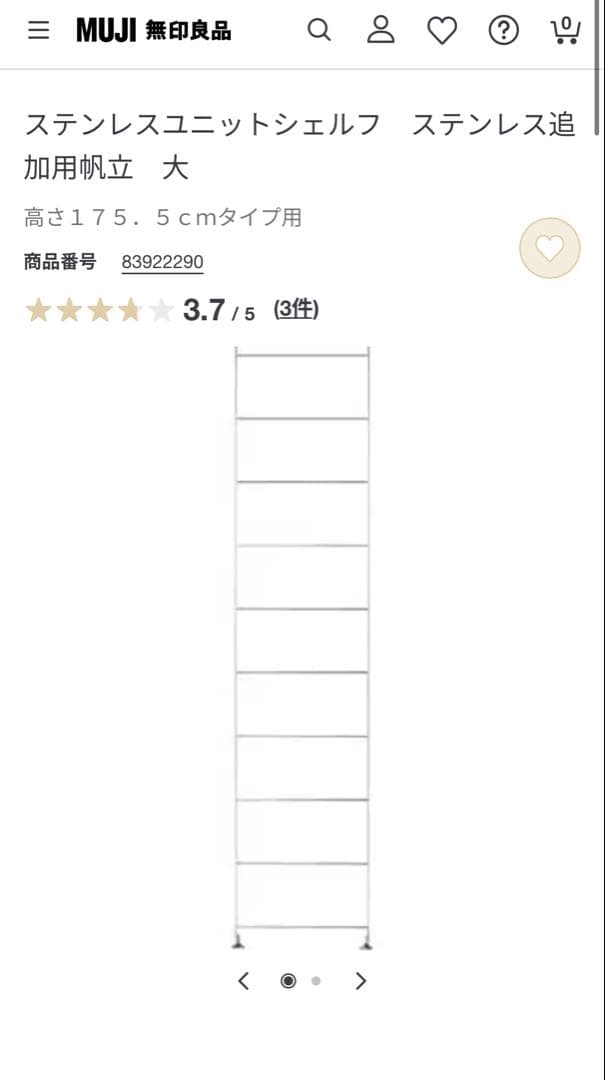Viewport: 605px width, 1080px height.
Task: Tap the MUJI logo to go home
Action: pyautogui.click(x=153, y=31)
